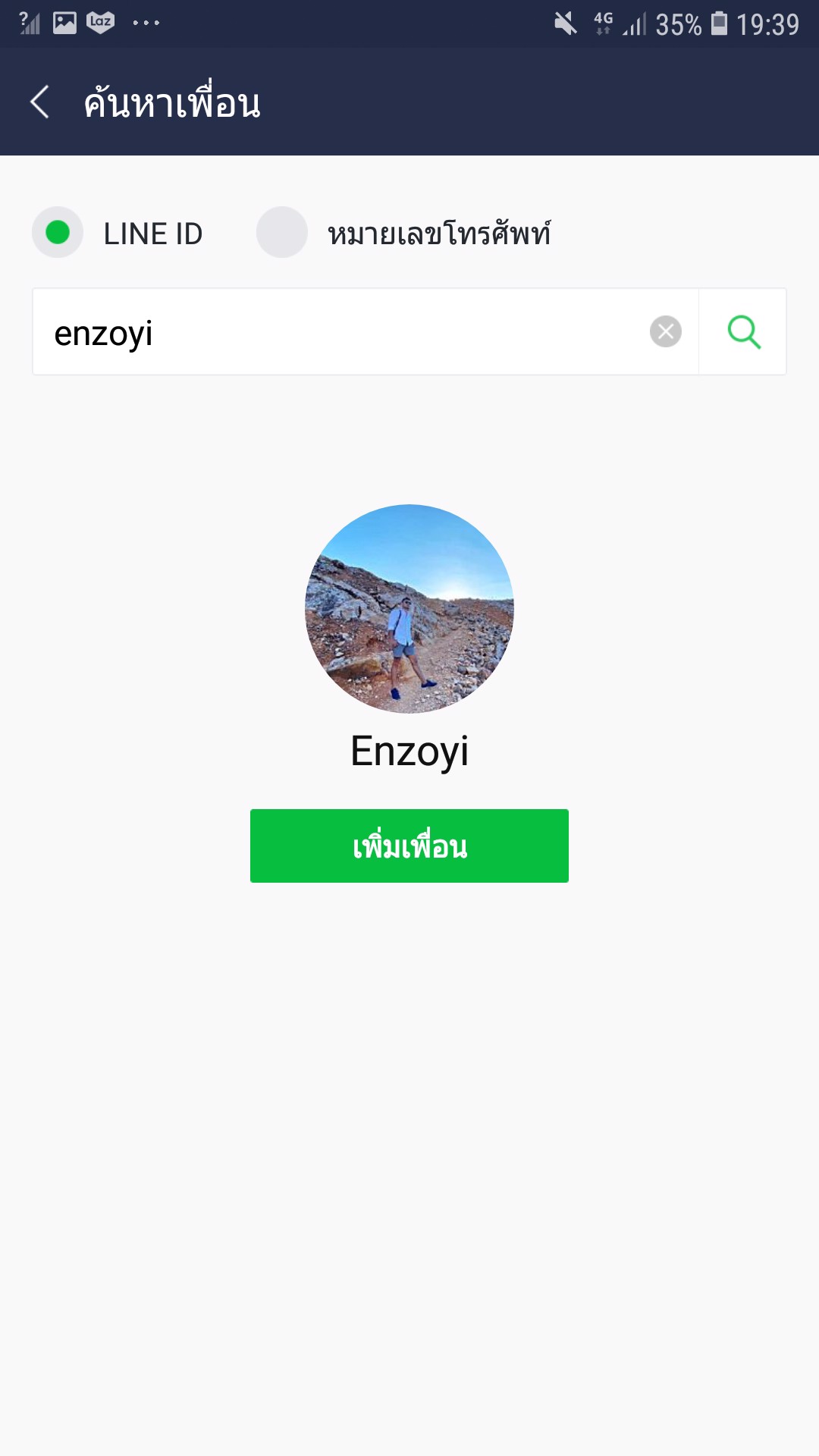
Task: Run search with the magnifier icon
Action: tap(743, 332)
